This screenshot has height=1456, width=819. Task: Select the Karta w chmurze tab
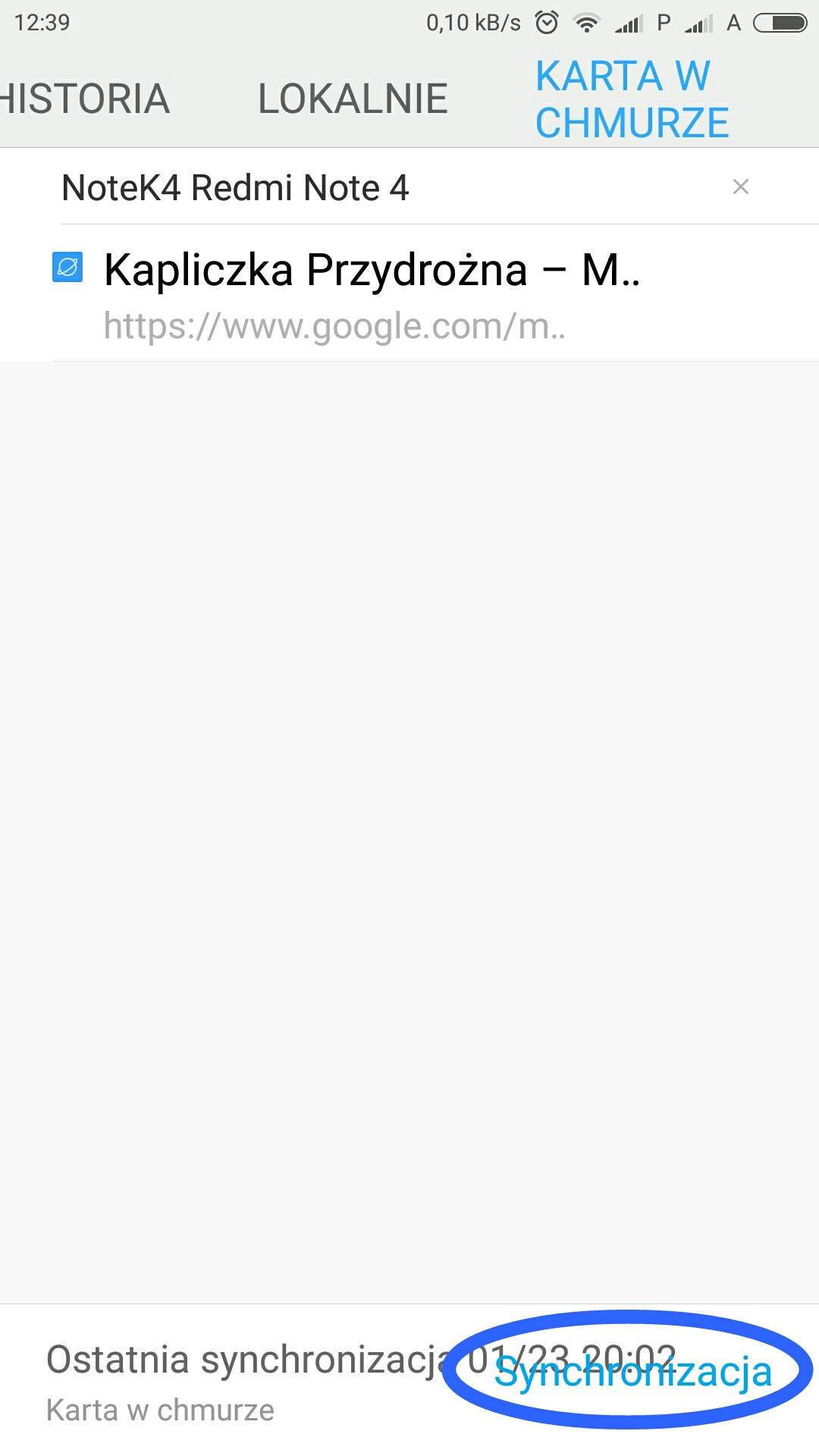tap(632, 99)
